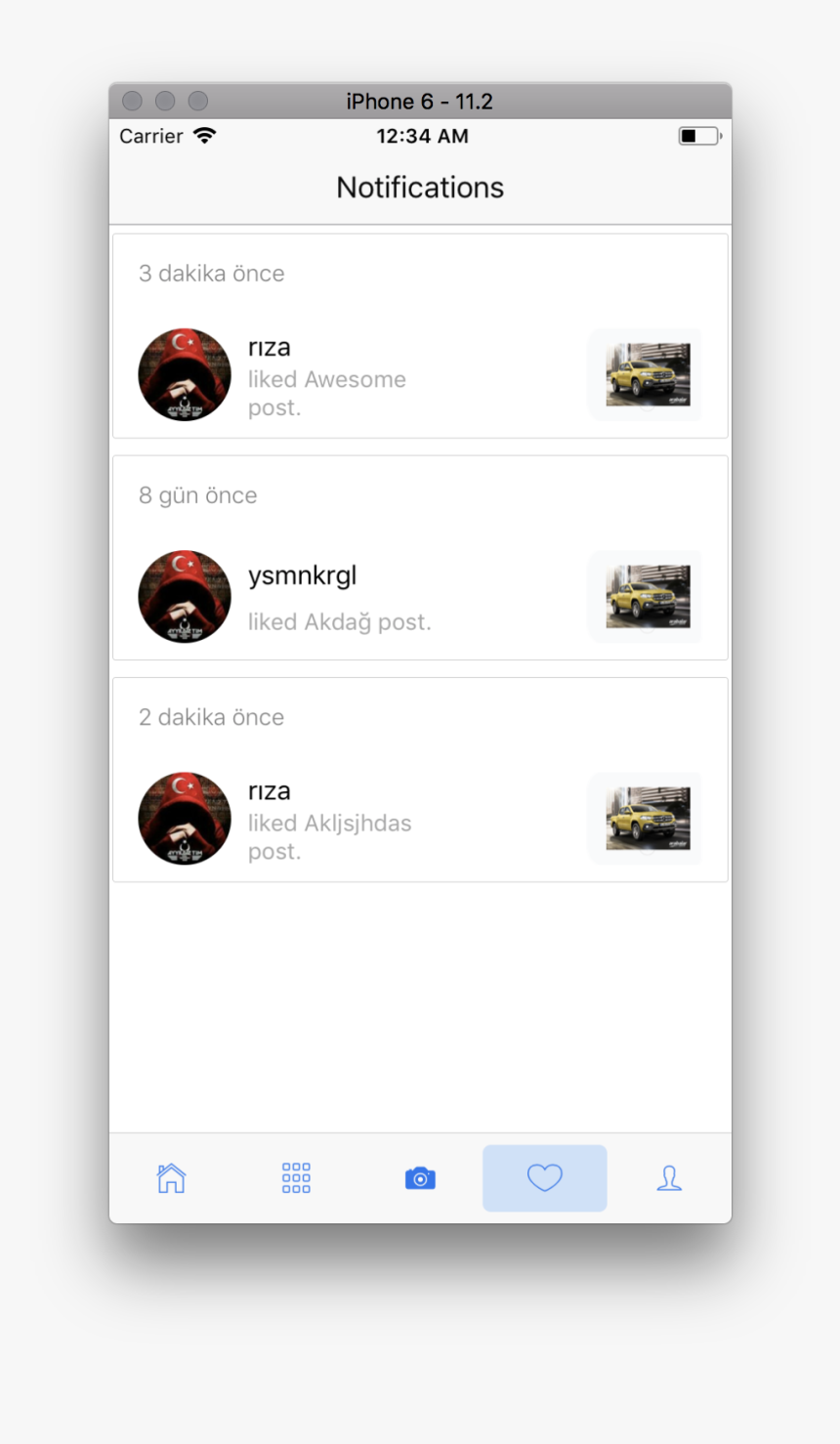View post thumbnail in Awesome notification
This screenshot has width=840, height=1444.
pos(647,375)
